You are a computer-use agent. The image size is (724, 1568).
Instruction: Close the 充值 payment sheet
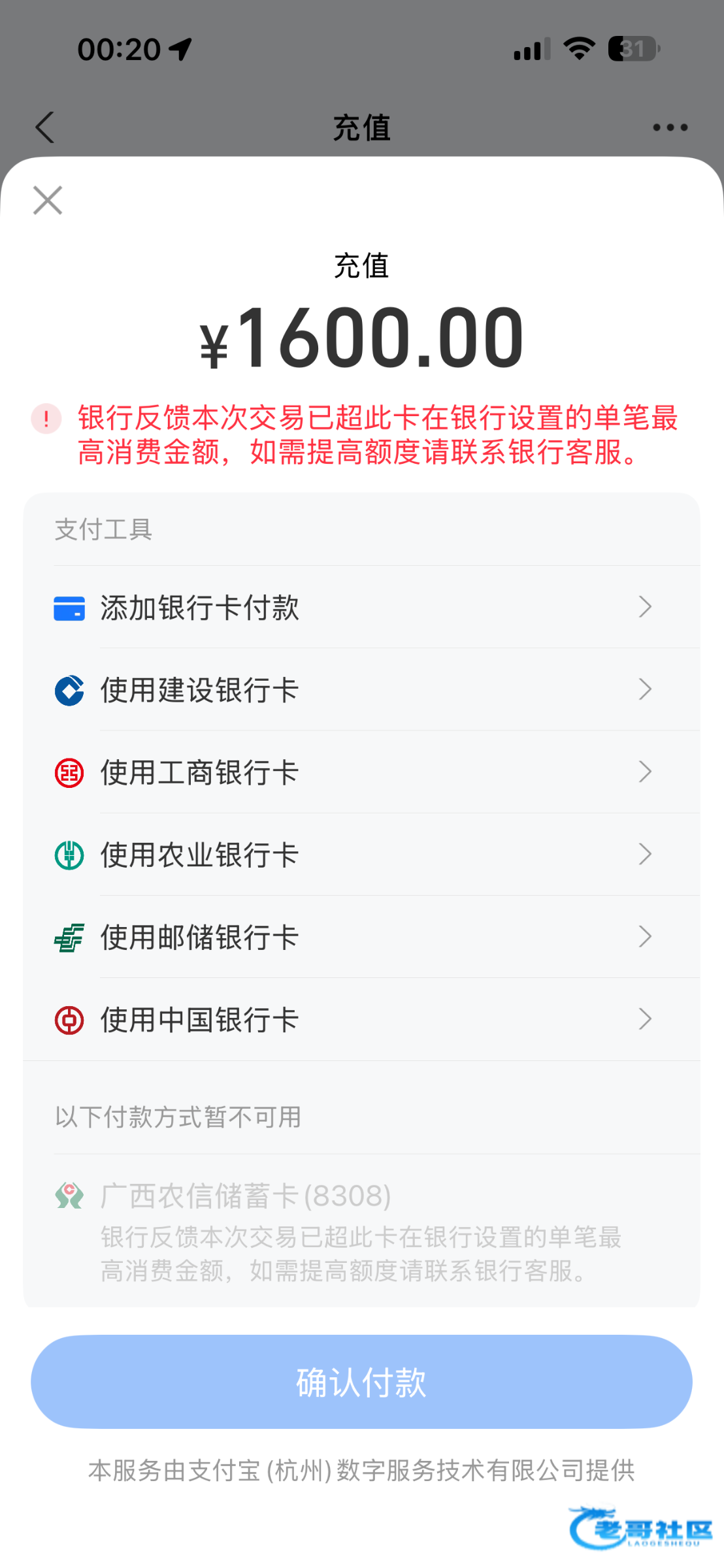(x=48, y=200)
